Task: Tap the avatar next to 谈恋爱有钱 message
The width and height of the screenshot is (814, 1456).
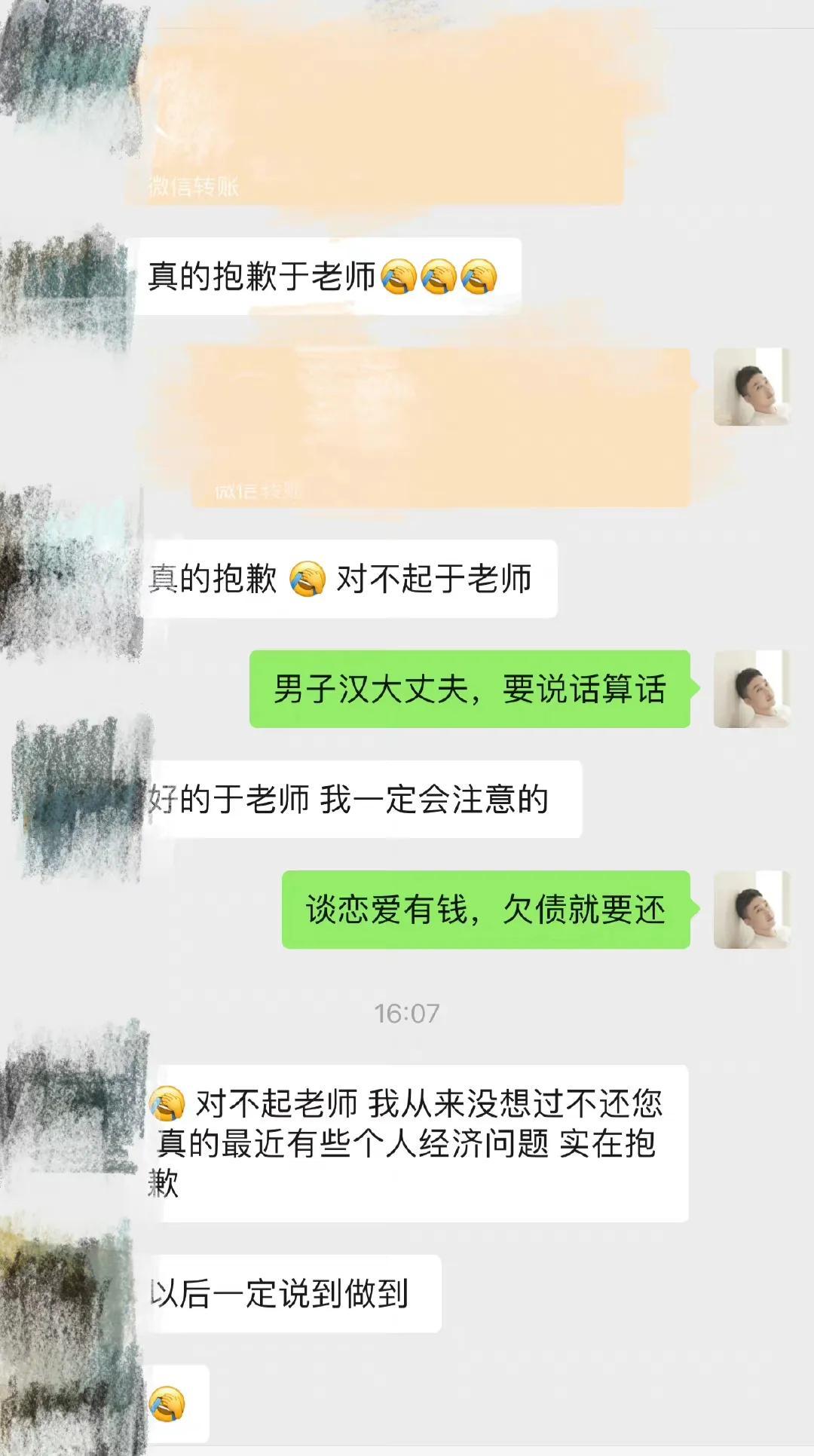Action: point(751,910)
